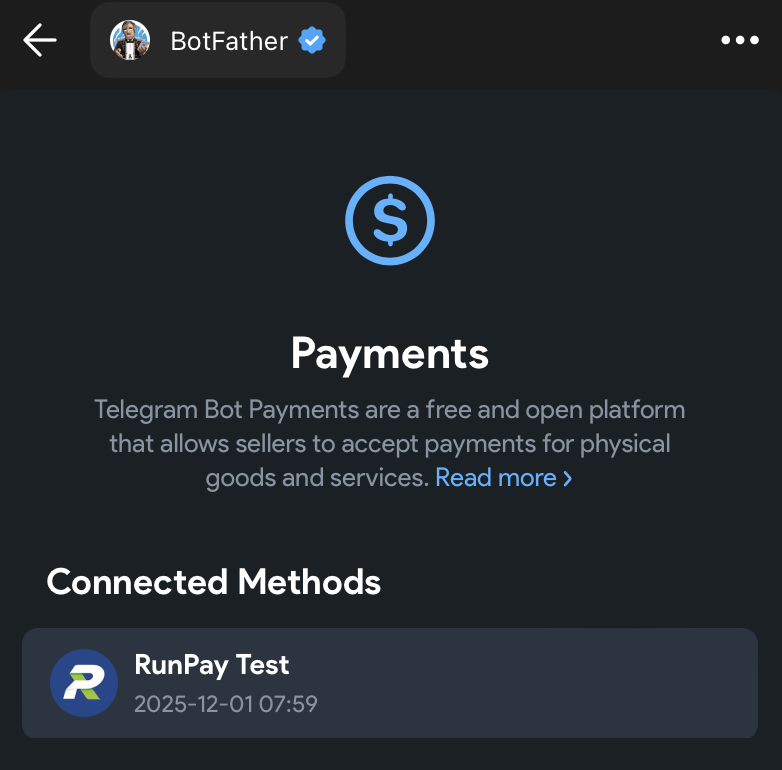This screenshot has width=782, height=770.
Task: Open the three-dot overflow menu
Action: coord(740,41)
